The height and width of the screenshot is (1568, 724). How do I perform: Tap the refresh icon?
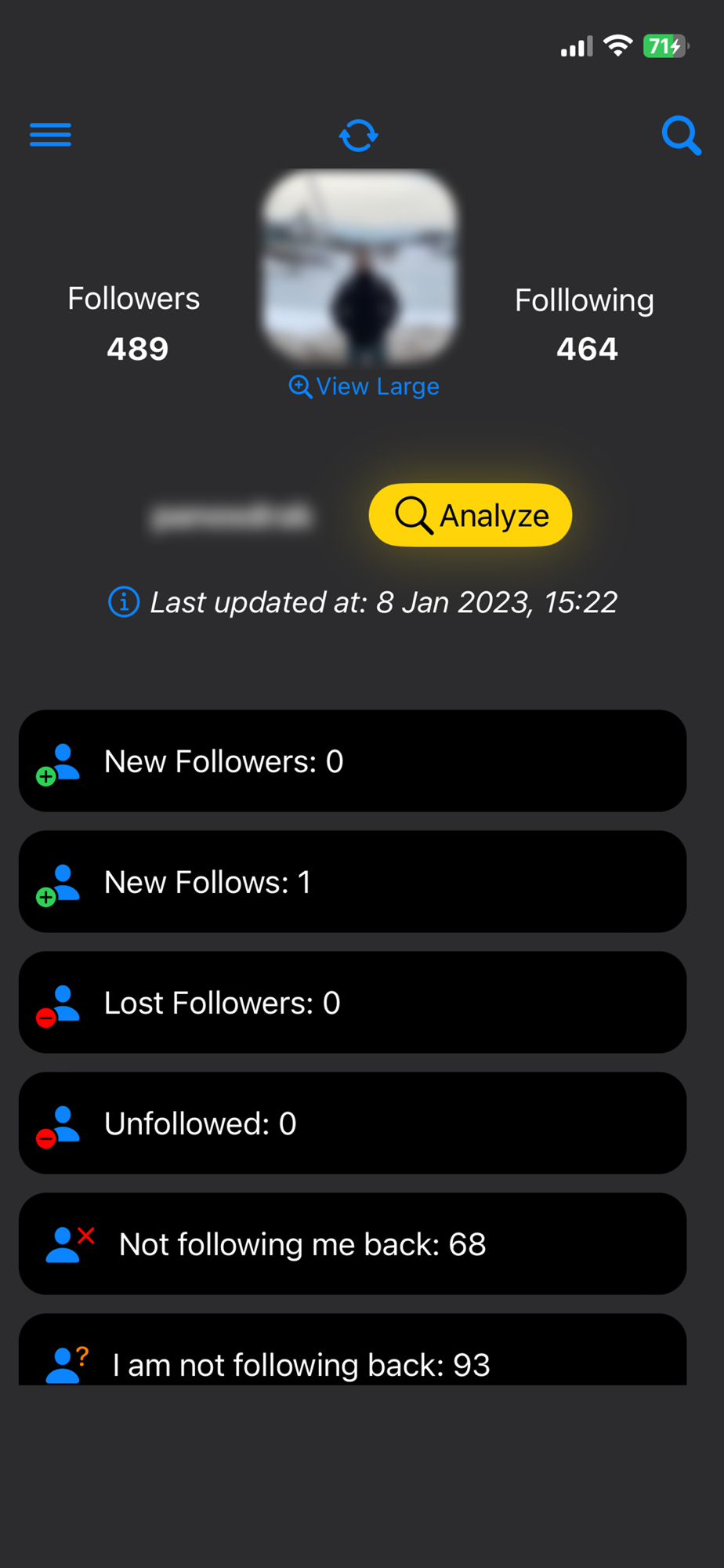click(359, 135)
